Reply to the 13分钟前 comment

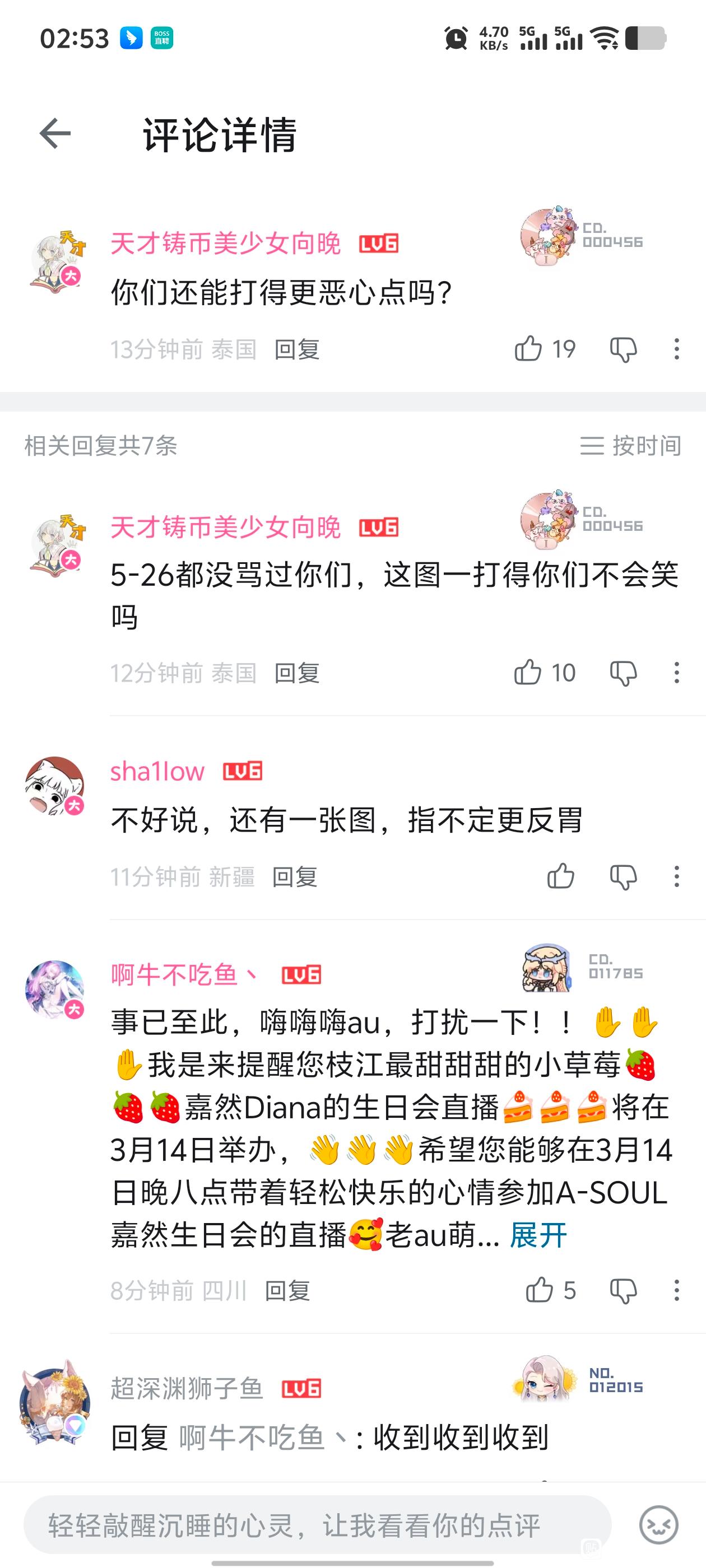tap(296, 349)
